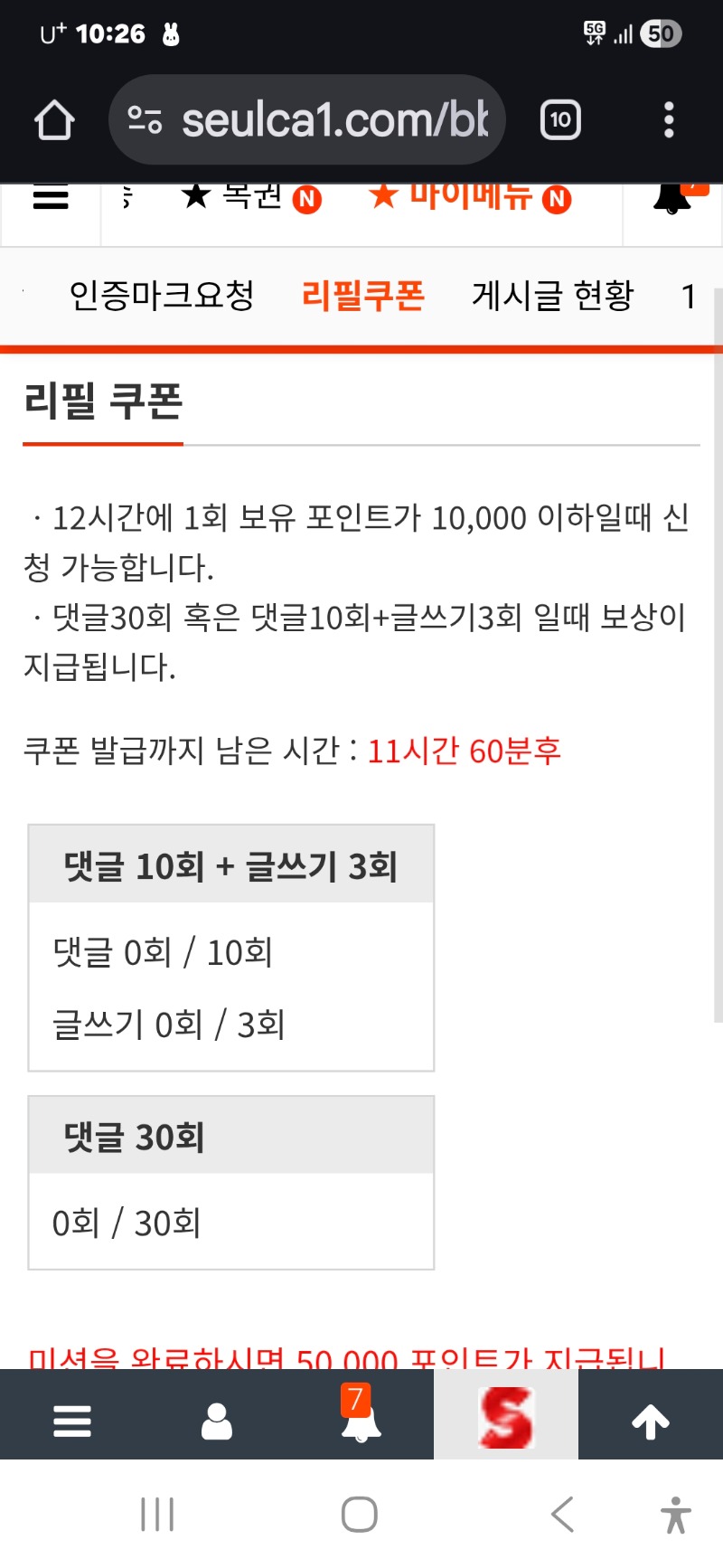Open the 복권 menu item
Screen dimensions: 723x1568
point(251,196)
